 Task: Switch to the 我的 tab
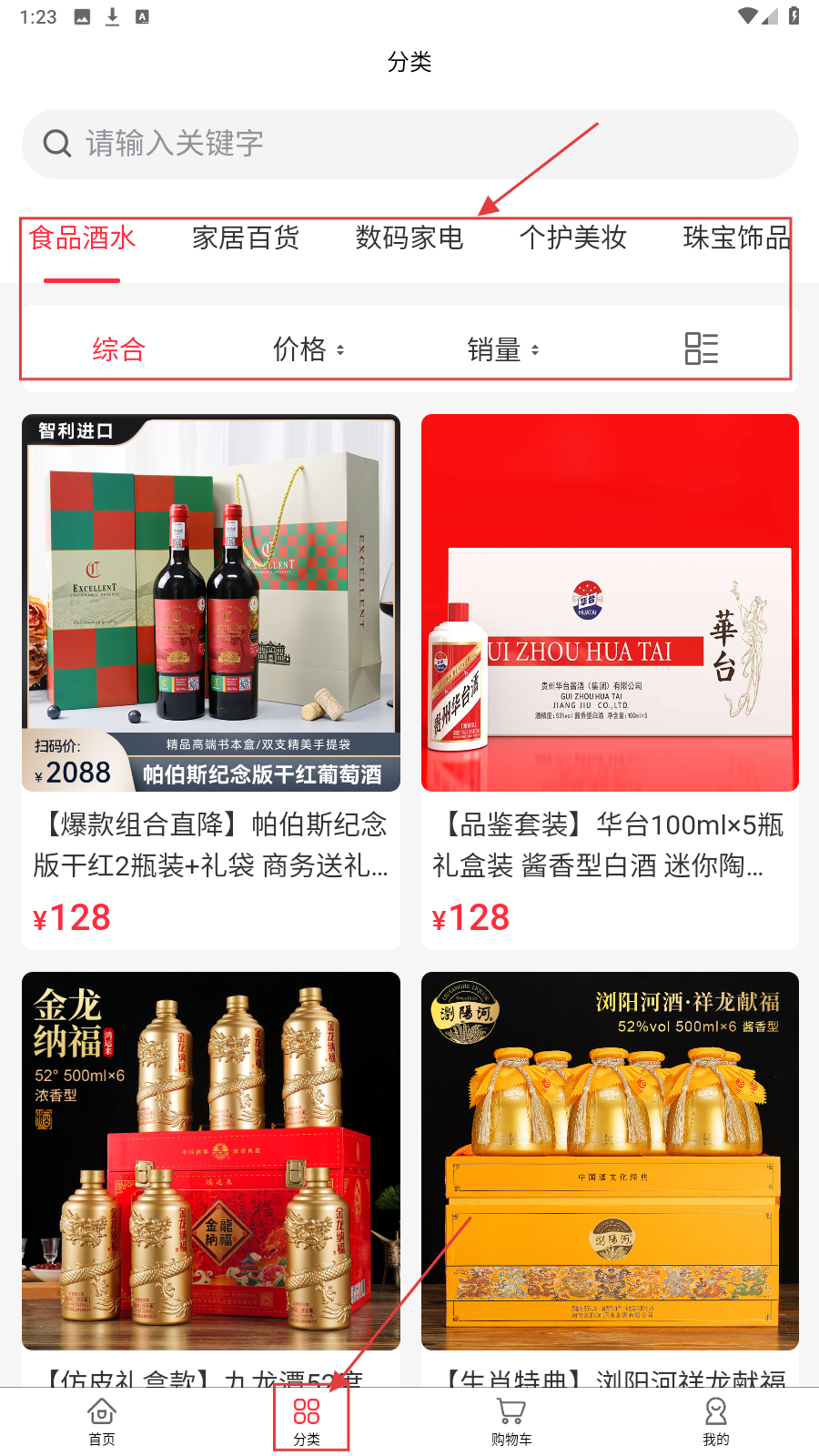click(716, 1421)
